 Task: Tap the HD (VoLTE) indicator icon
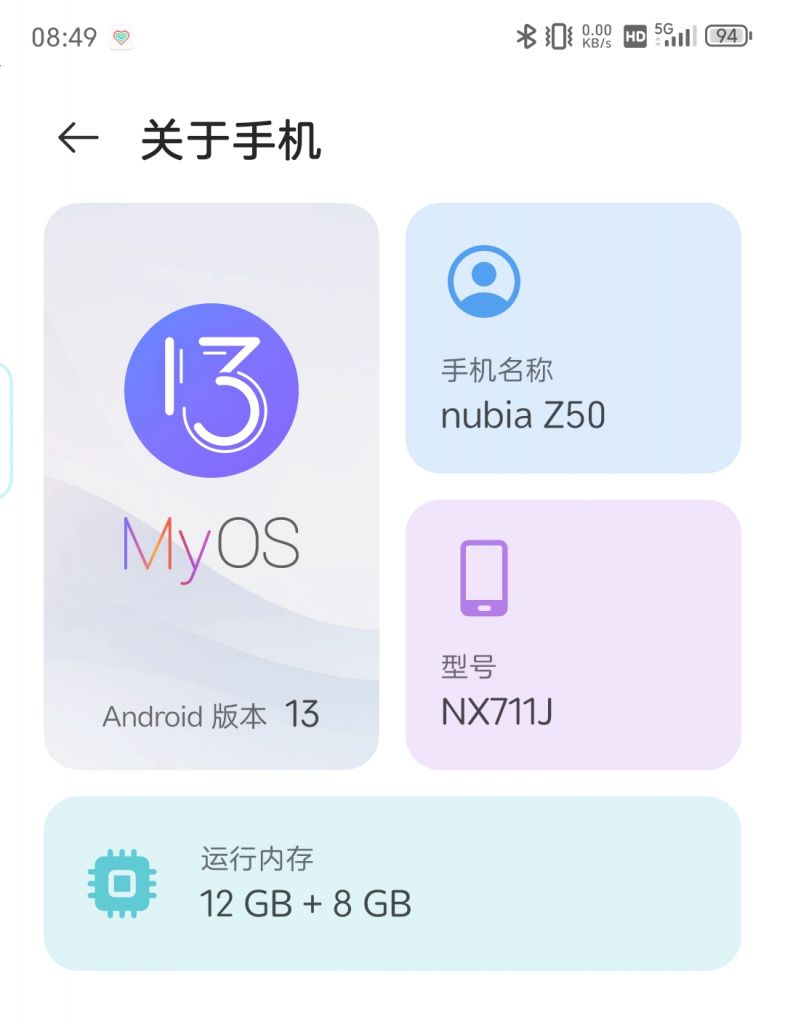(633, 37)
